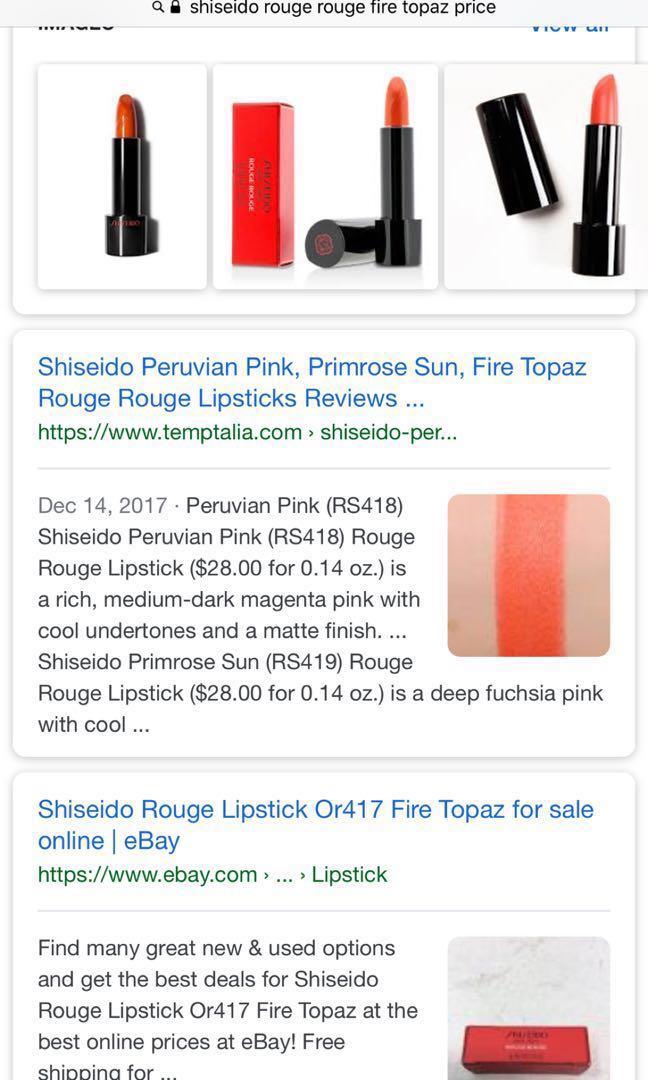Screen dimensions: 648x1080
Task: Open the image of coral lipstick with cap off
Action: point(546,177)
